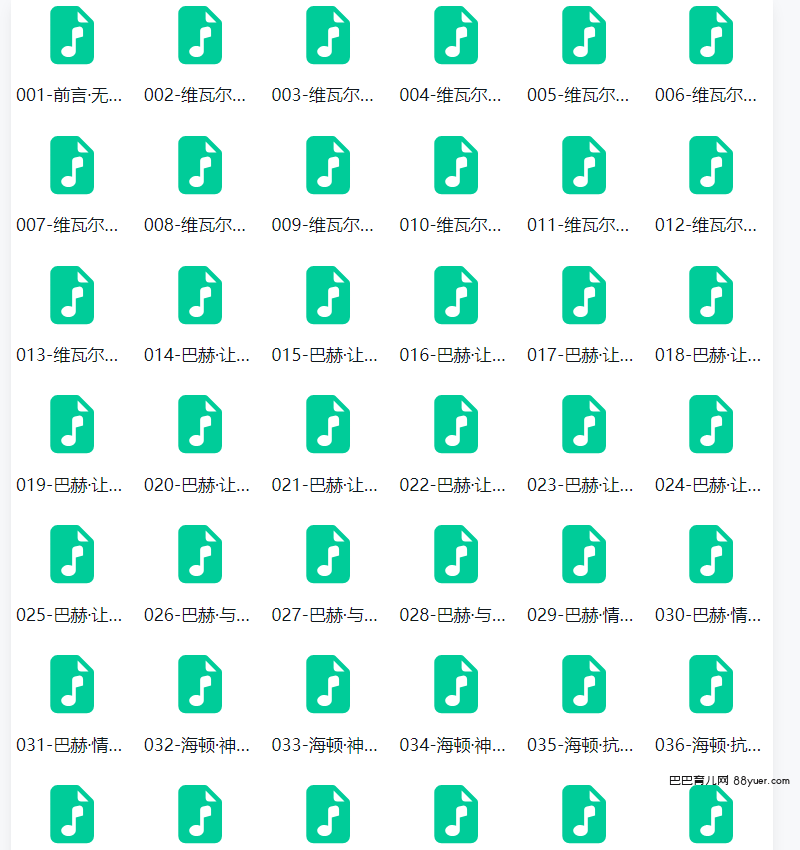Image resolution: width=800 pixels, height=850 pixels.
Task: Open file 029-巴赫·情…
Action: [584, 554]
